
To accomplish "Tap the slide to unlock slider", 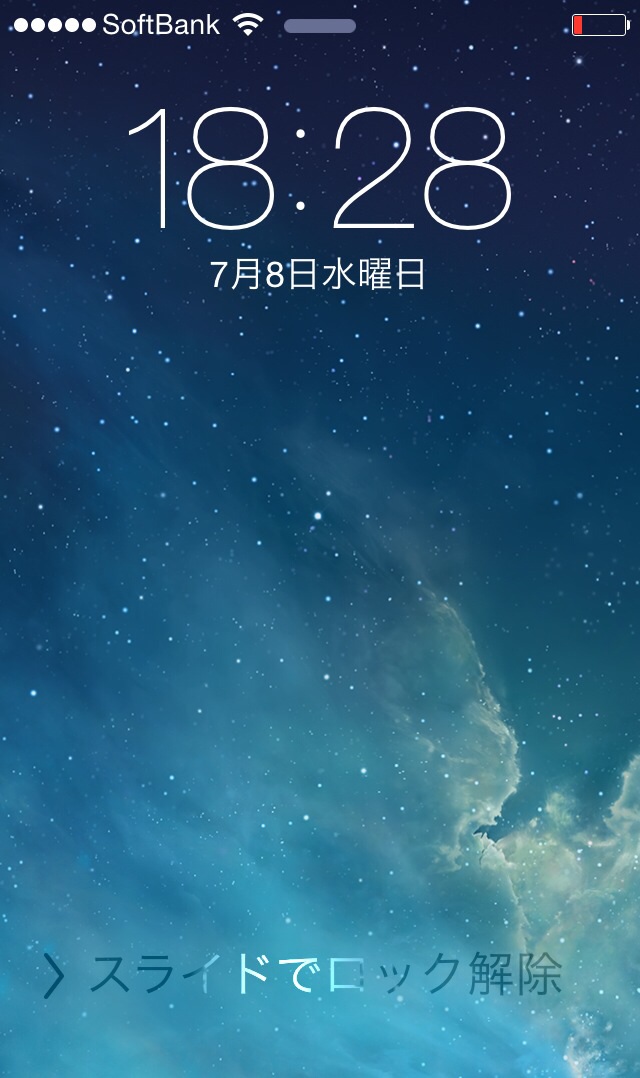I will 303,975.
